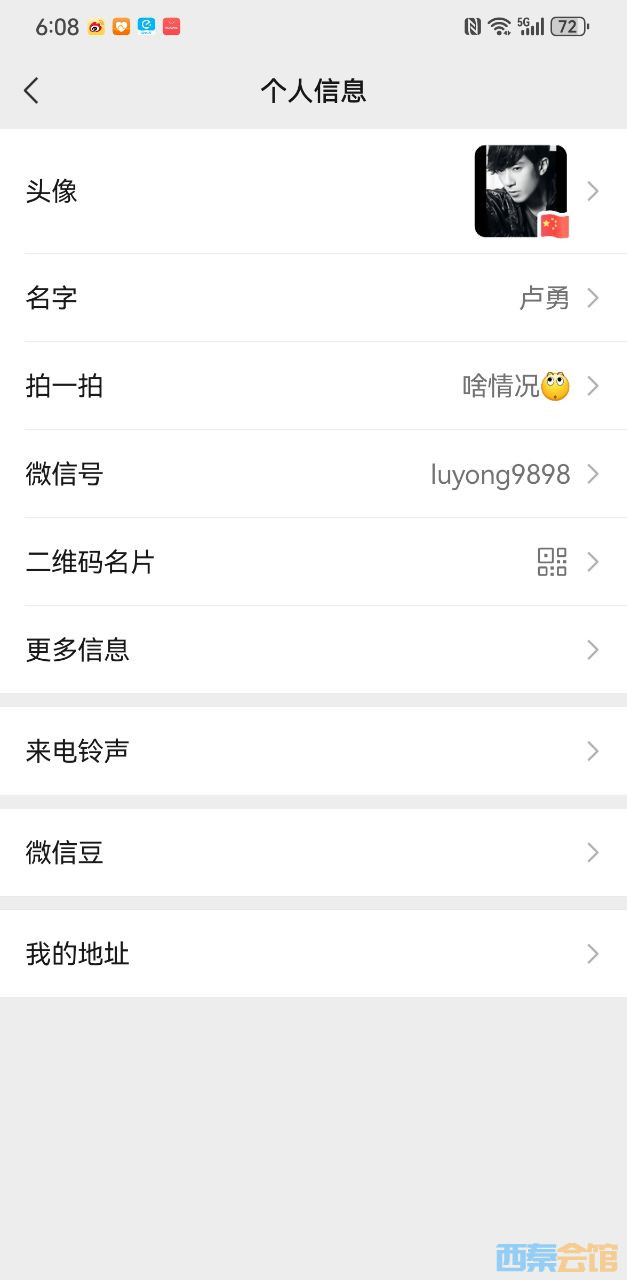The height and width of the screenshot is (1280, 627).
Task: Open 来电铃声 ringtone settings
Action: (313, 751)
